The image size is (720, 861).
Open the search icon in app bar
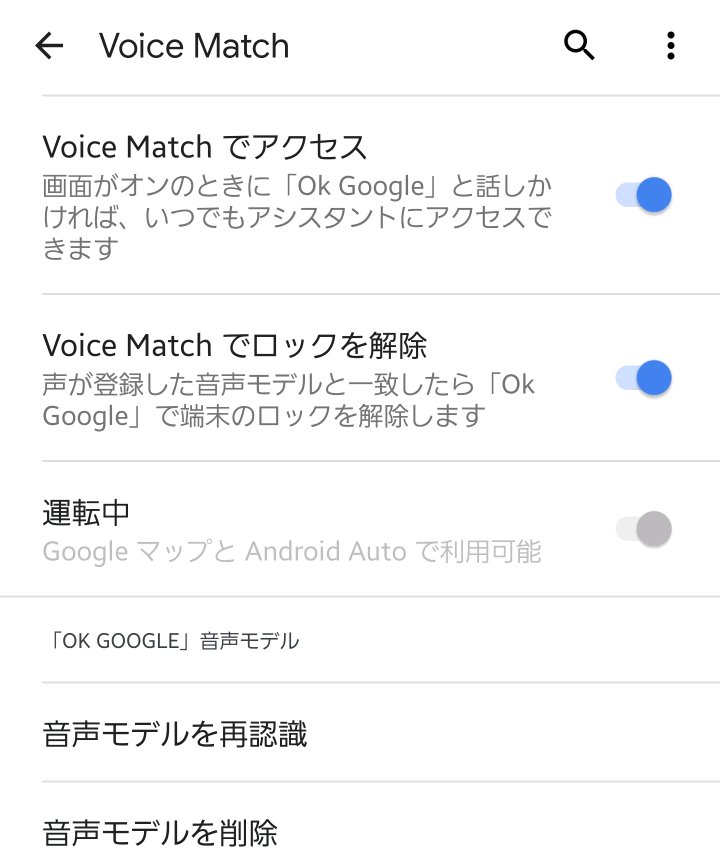pos(580,45)
